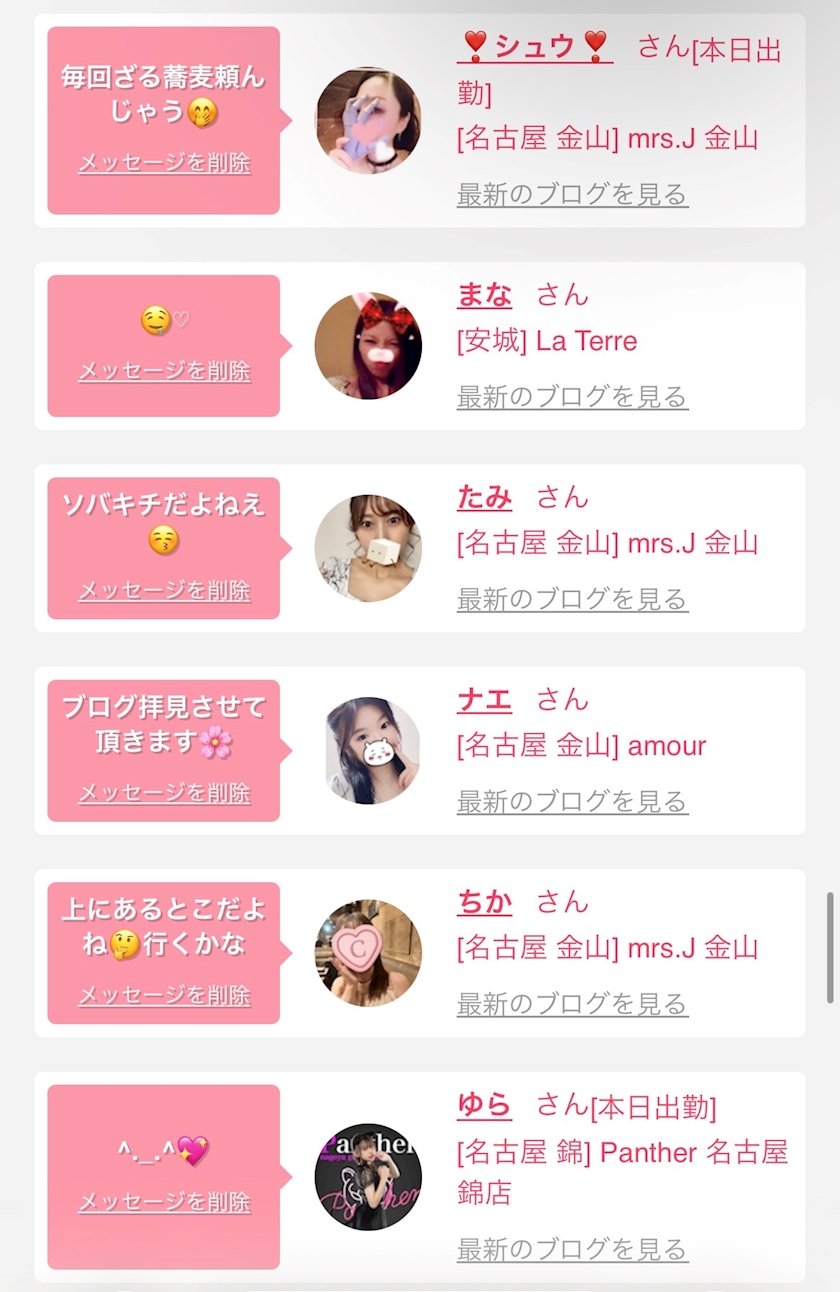The width and height of the screenshot is (840, 1292).
Task: Delete the message sent to ゆら
Action: click(x=164, y=1202)
